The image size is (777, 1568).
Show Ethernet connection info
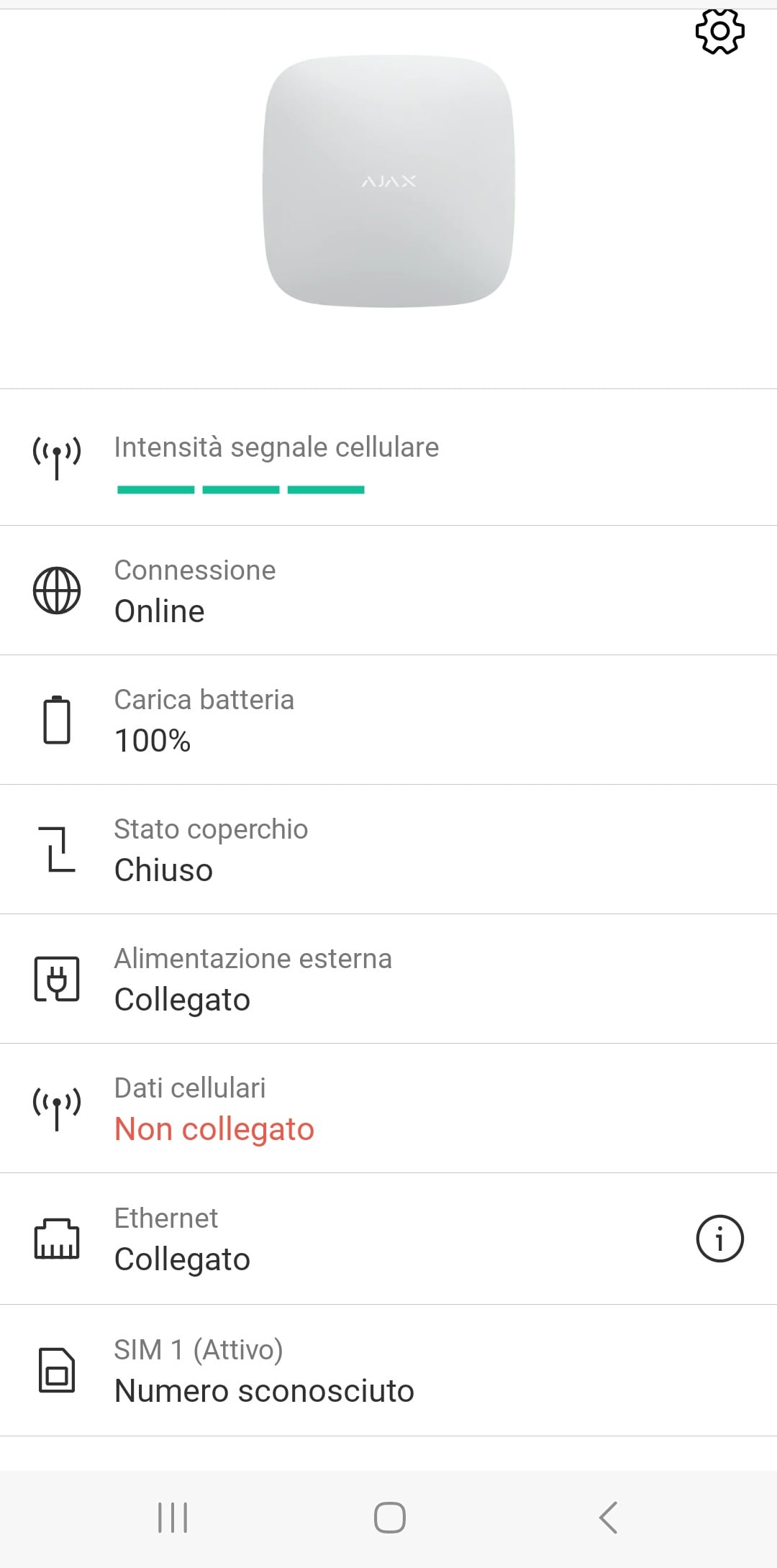[x=719, y=1239]
